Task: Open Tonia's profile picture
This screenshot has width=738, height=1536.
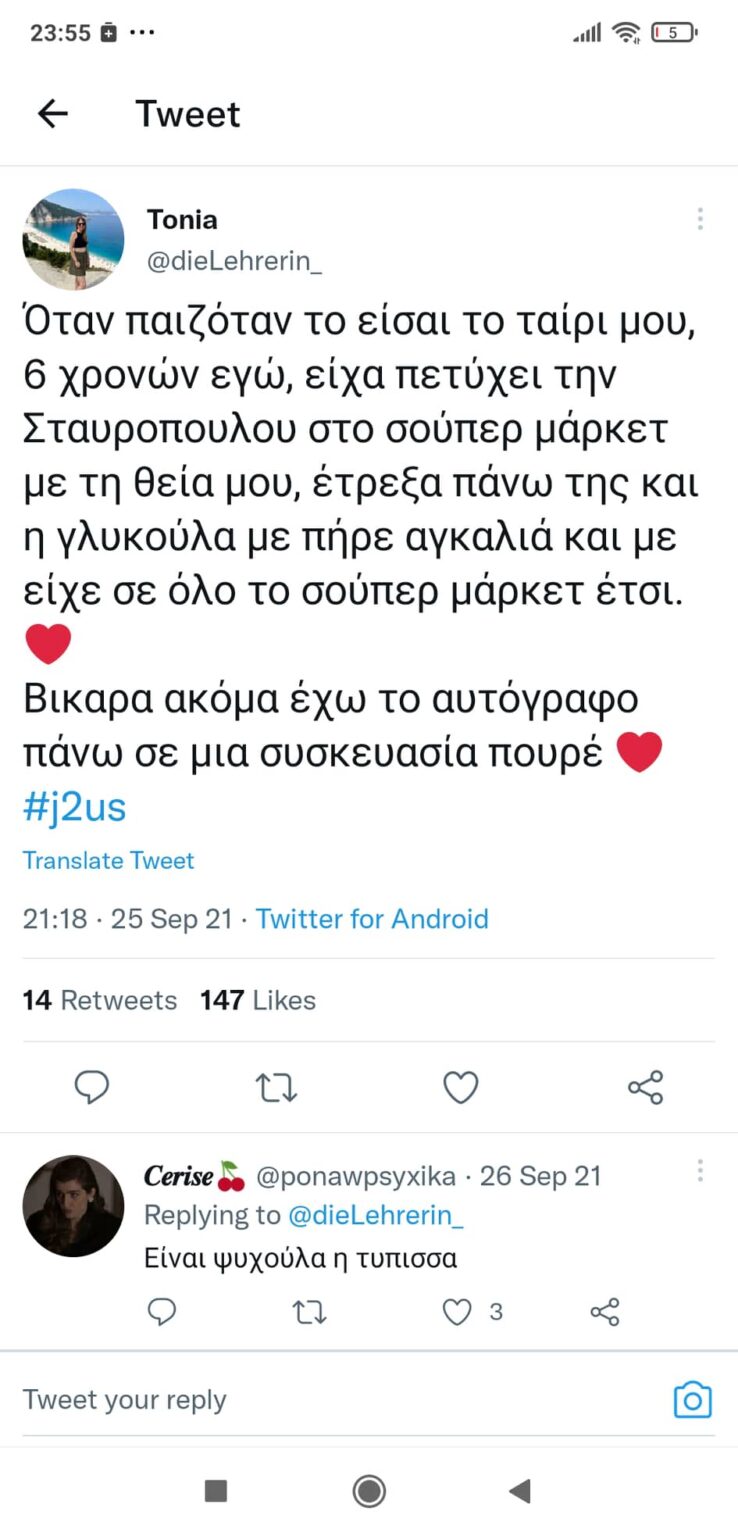Action: (73, 239)
